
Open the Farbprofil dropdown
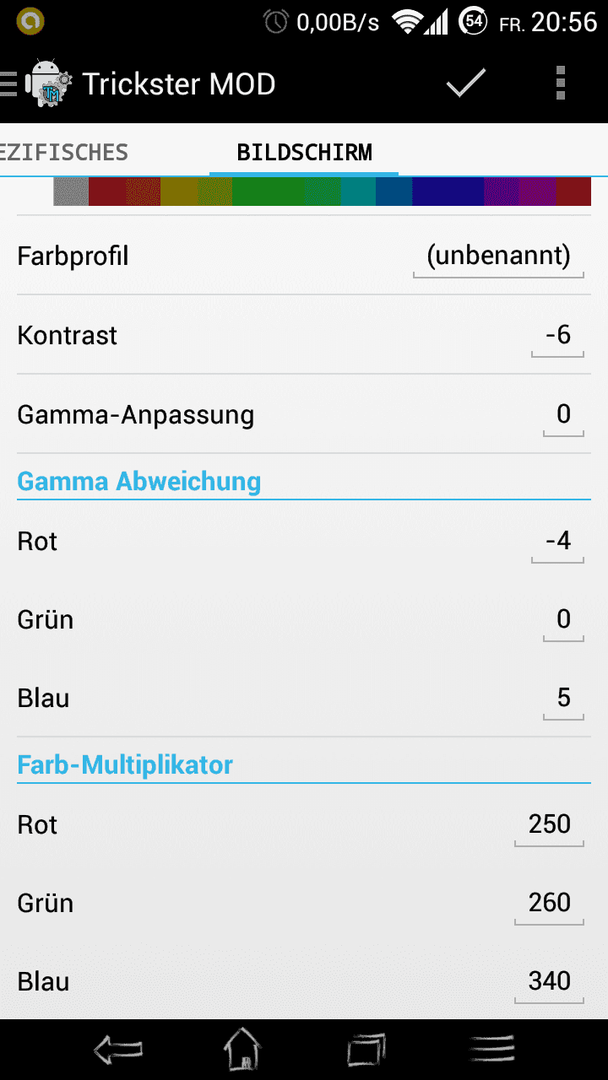point(499,257)
